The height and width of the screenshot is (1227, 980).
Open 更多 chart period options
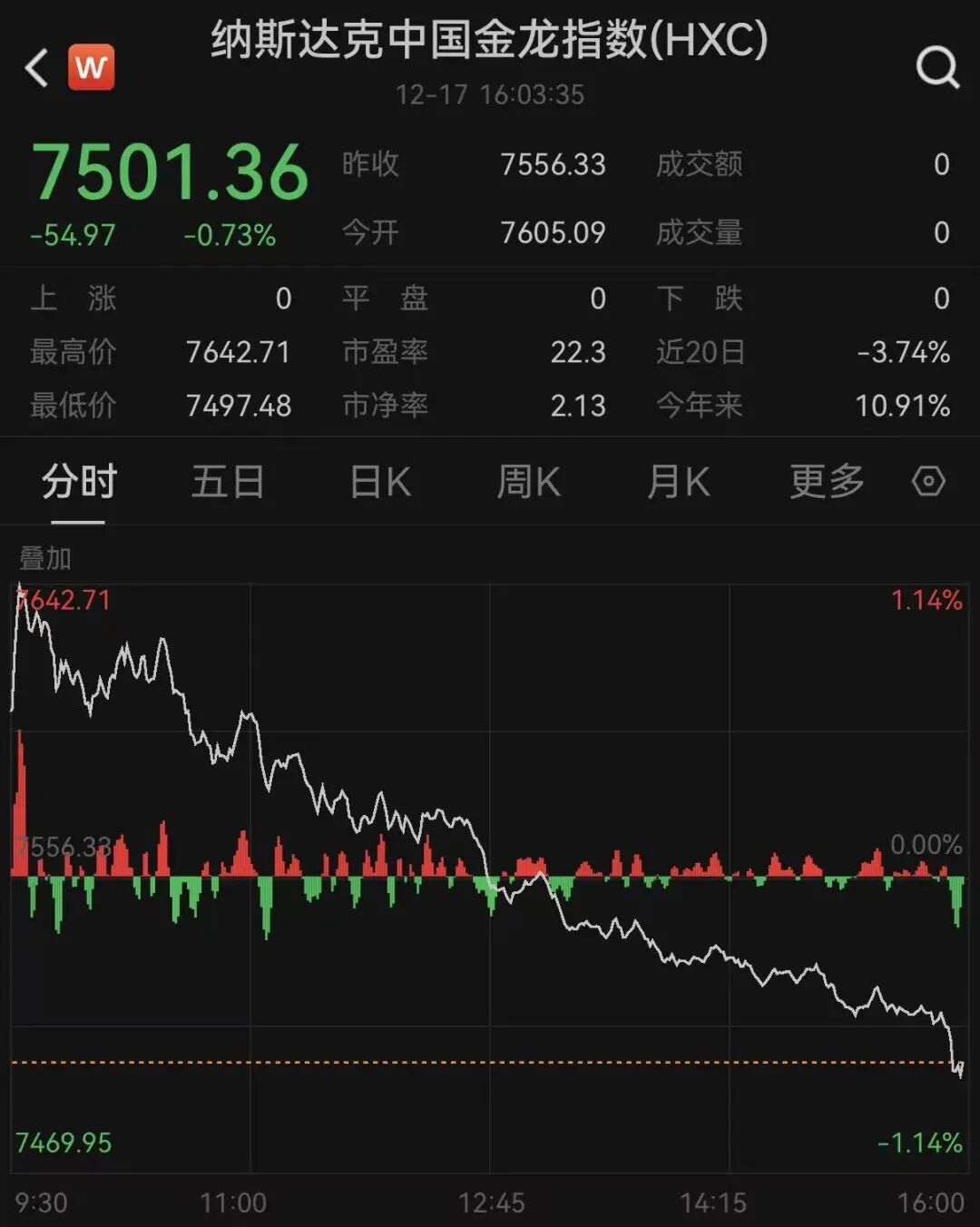click(x=827, y=482)
